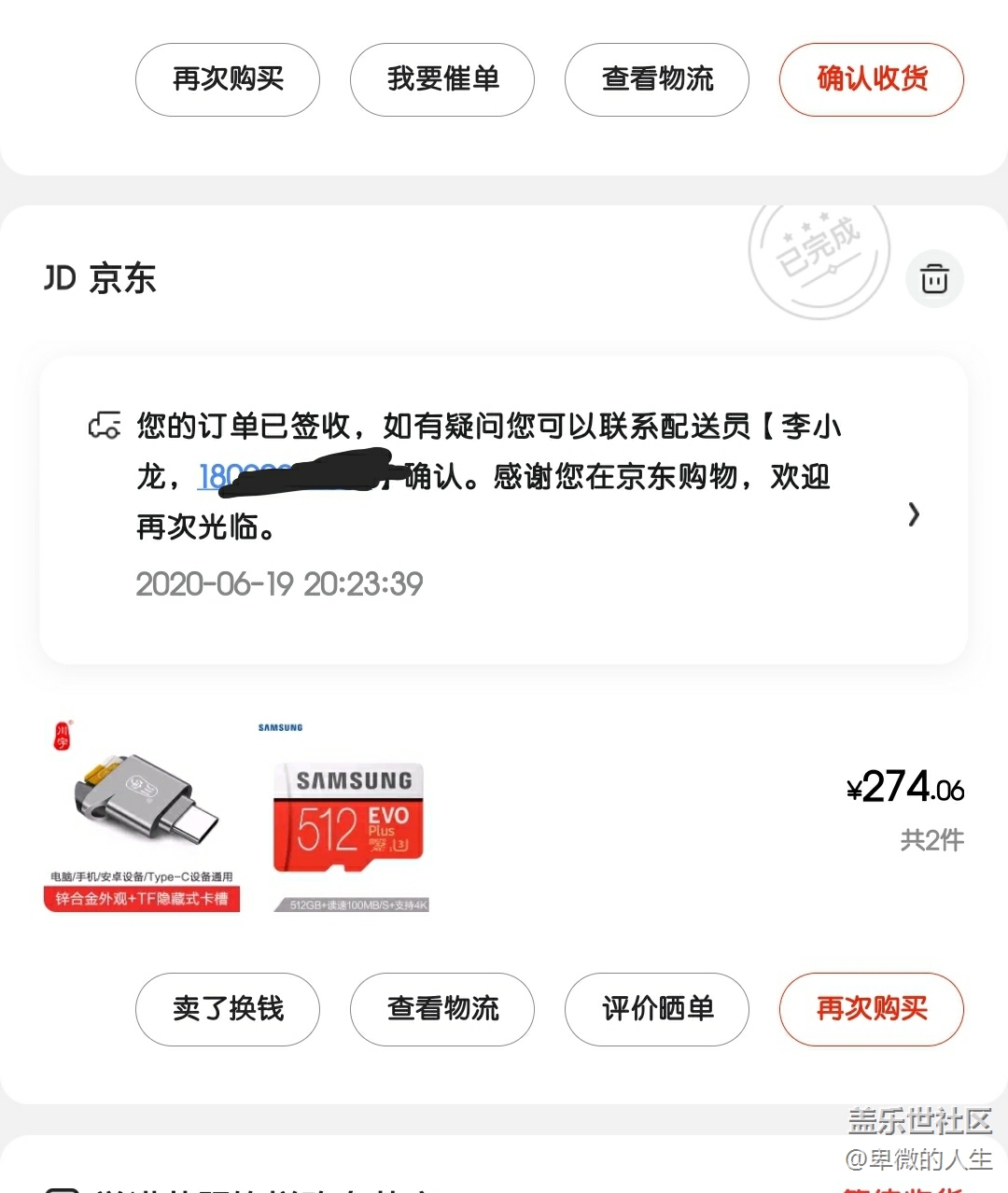Open 查看物流 next to 评价晒单
1008x1193 pixels.
442,1009
